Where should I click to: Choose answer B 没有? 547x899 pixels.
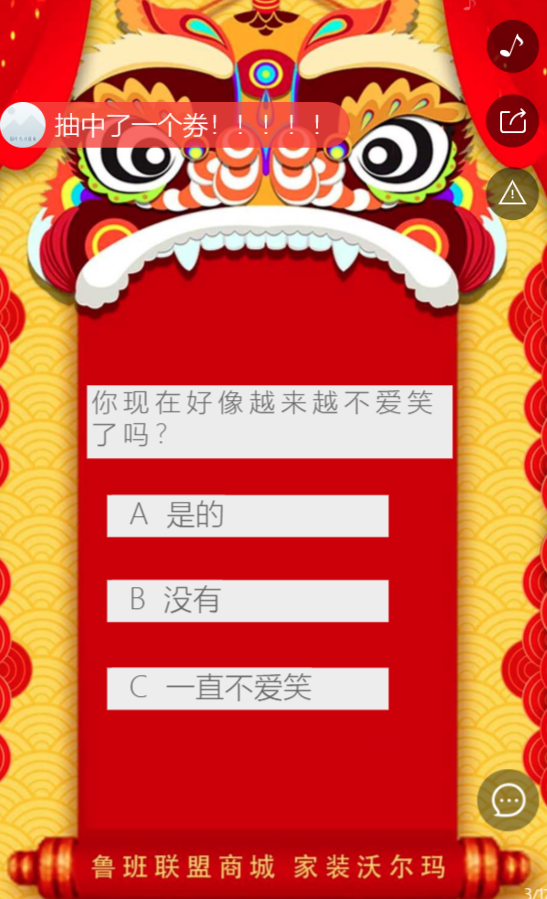click(x=248, y=600)
